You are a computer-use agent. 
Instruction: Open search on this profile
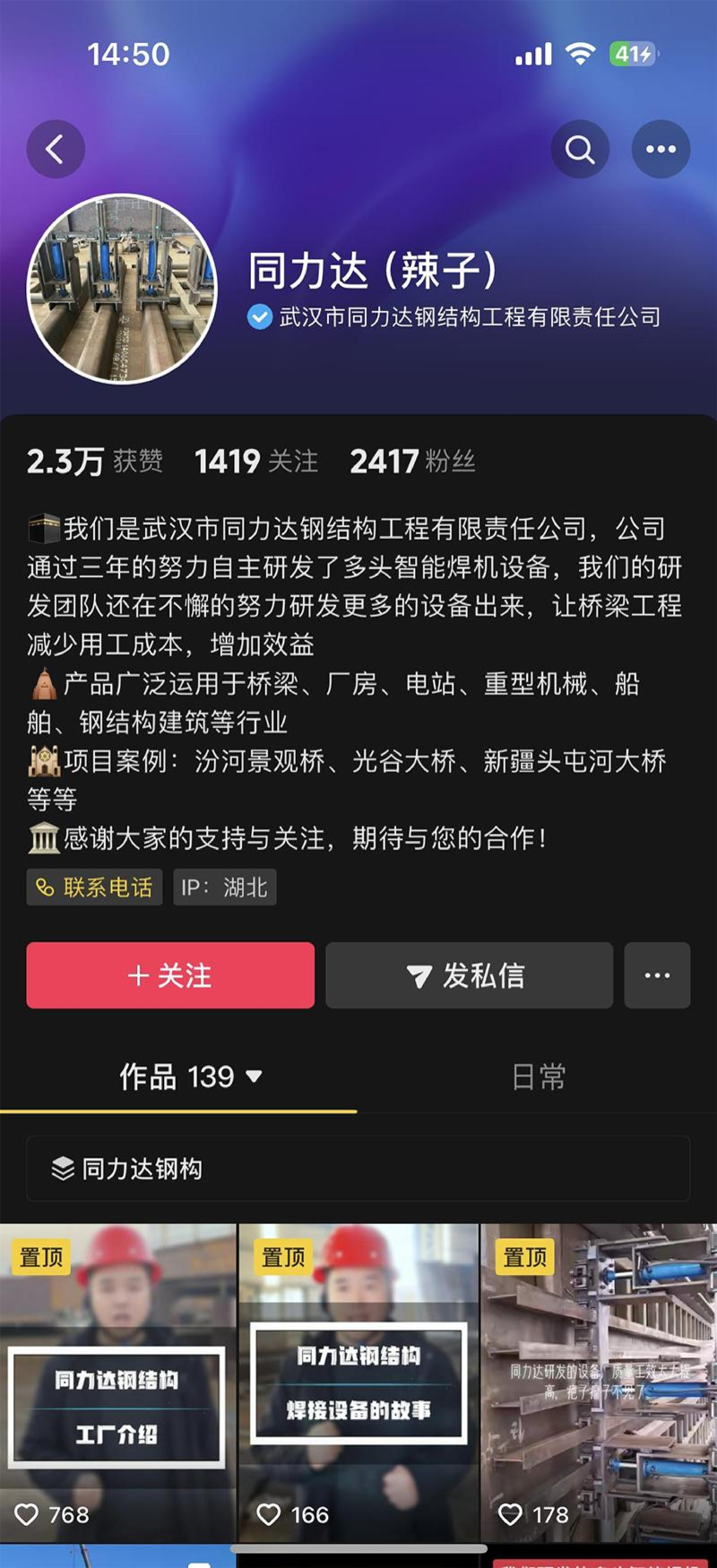(580, 149)
